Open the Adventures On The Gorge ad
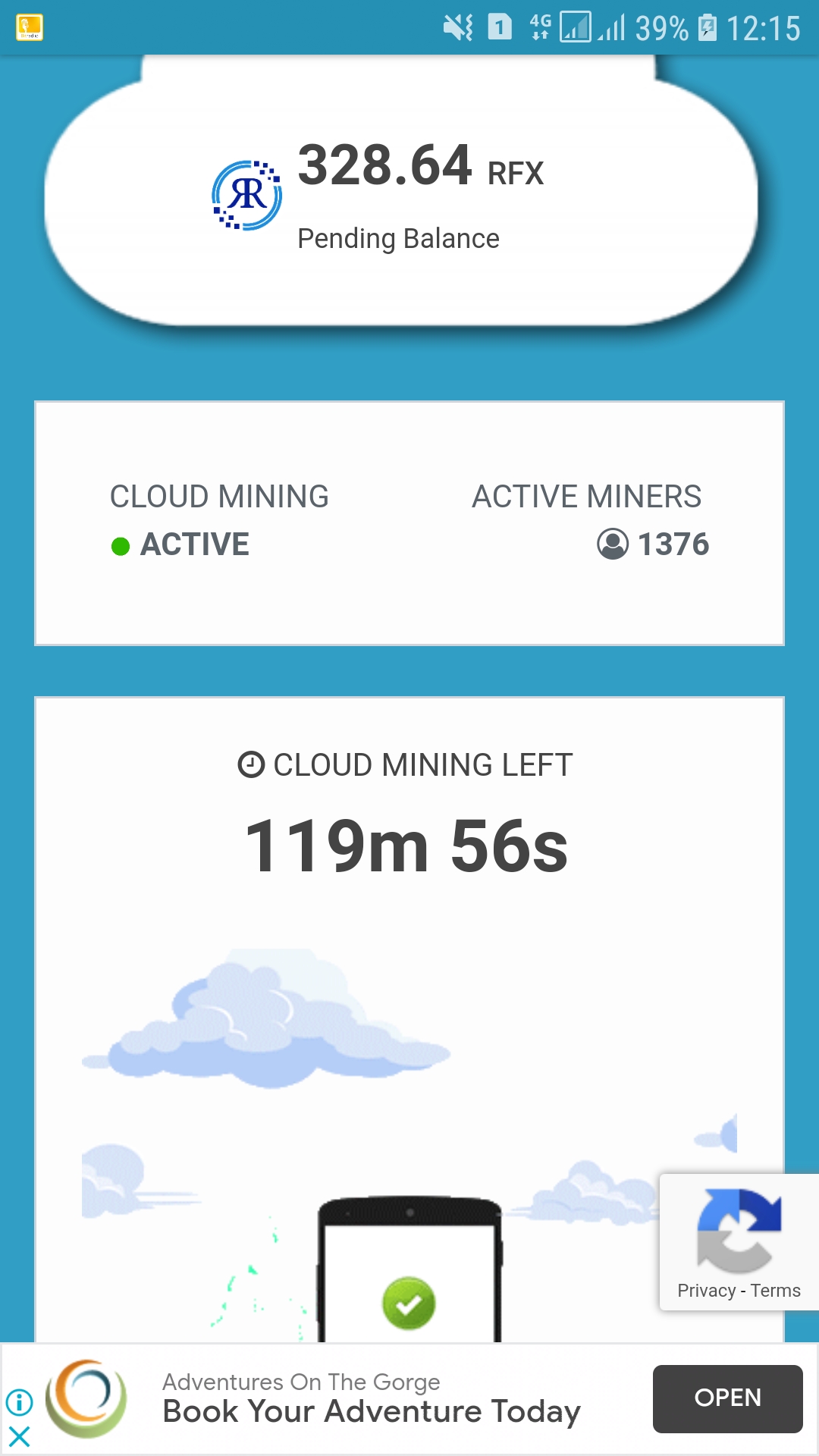The image size is (819, 1456). tap(726, 1398)
